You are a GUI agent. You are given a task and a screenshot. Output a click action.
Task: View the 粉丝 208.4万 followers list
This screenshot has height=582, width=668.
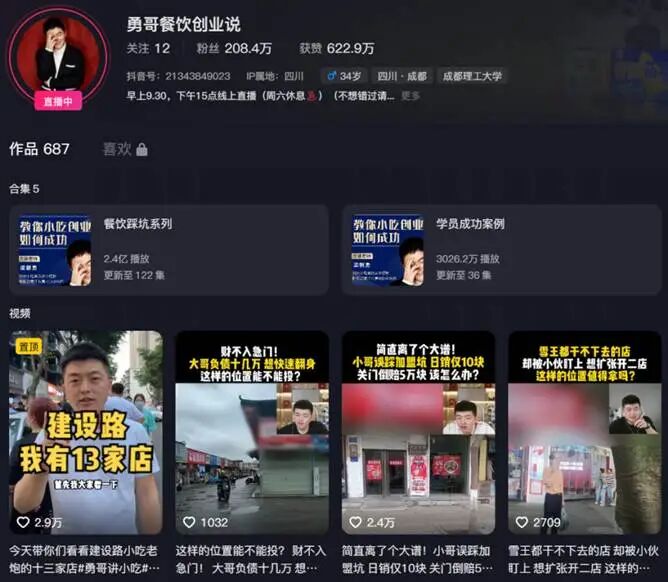tap(234, 49)
